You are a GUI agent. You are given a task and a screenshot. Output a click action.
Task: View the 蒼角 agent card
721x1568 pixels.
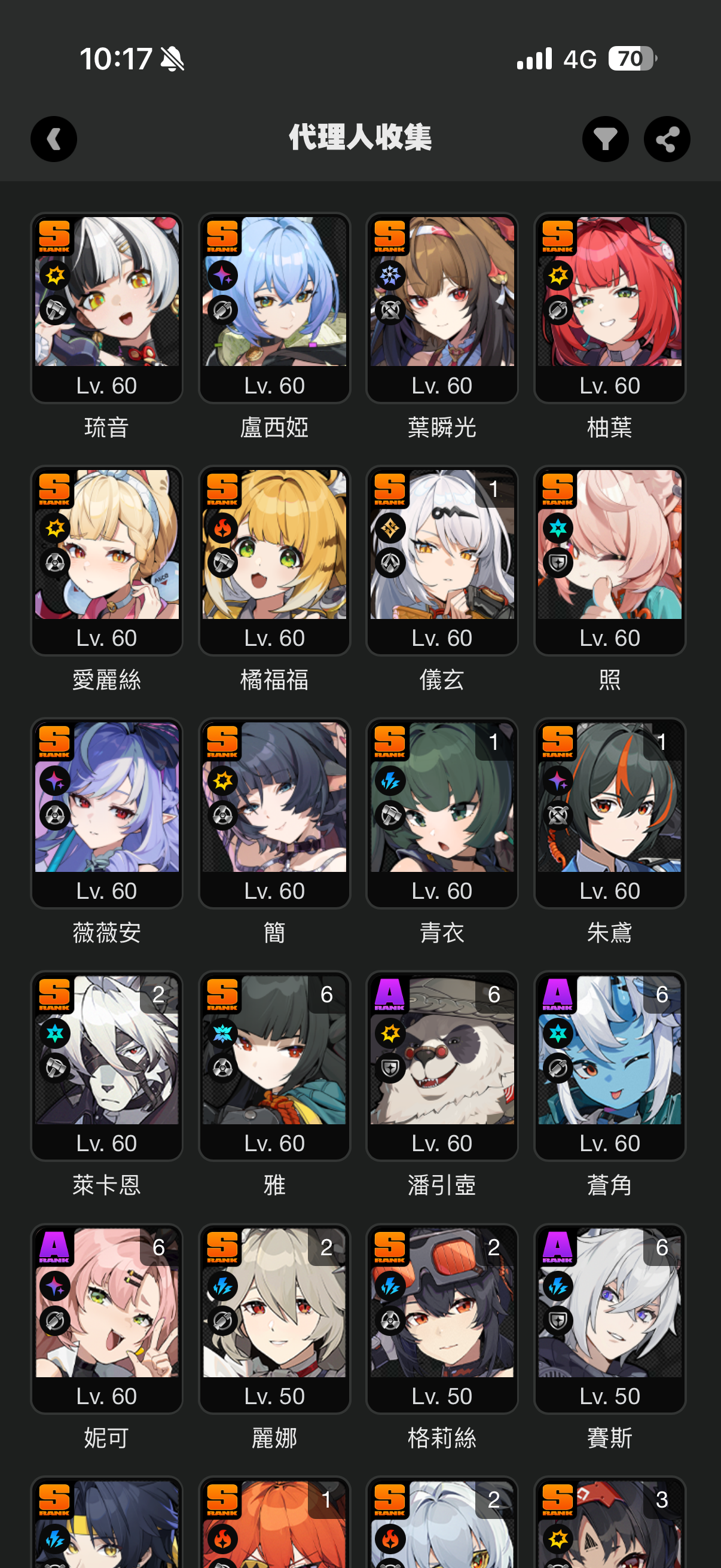pyautogui.click(x=610, y=1065)
